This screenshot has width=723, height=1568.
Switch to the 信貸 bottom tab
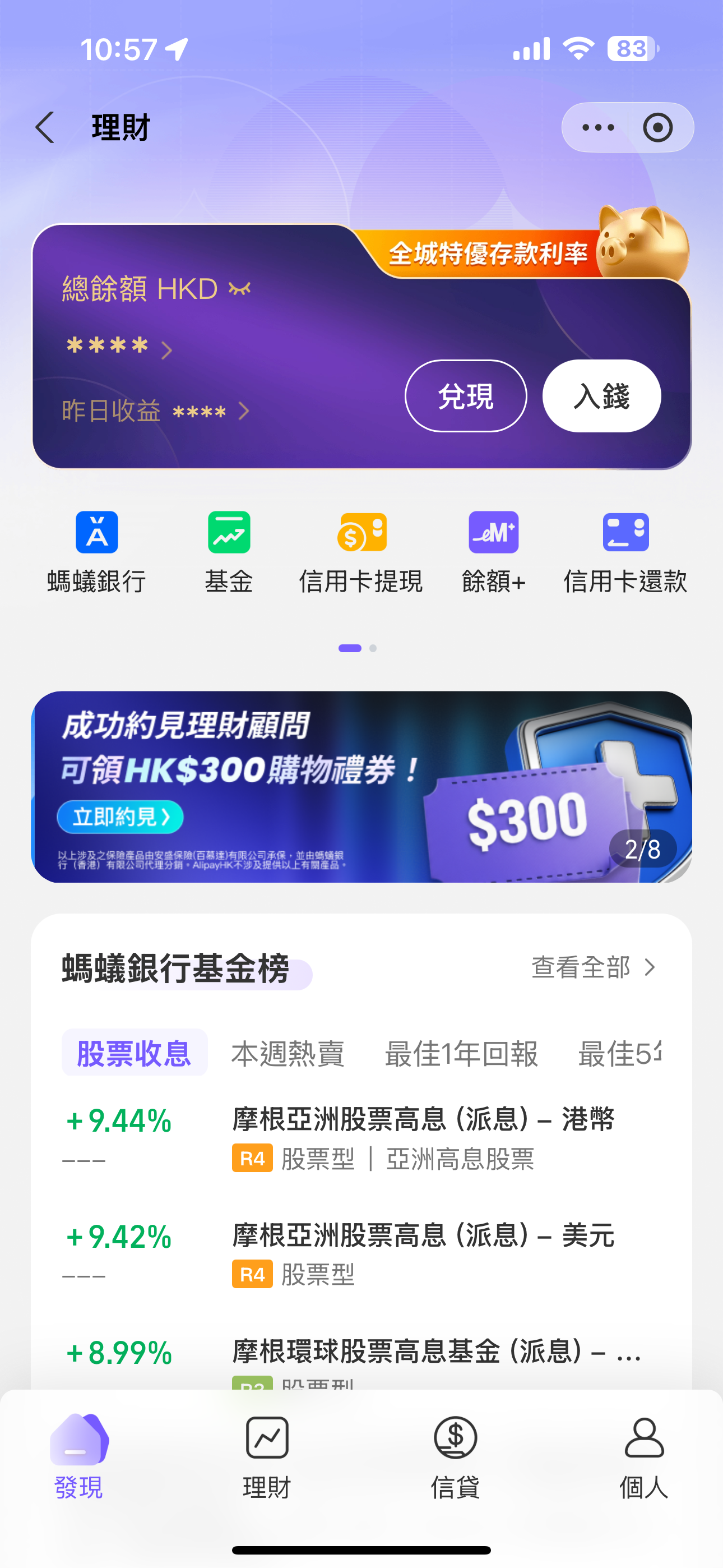coord(455,1456)
